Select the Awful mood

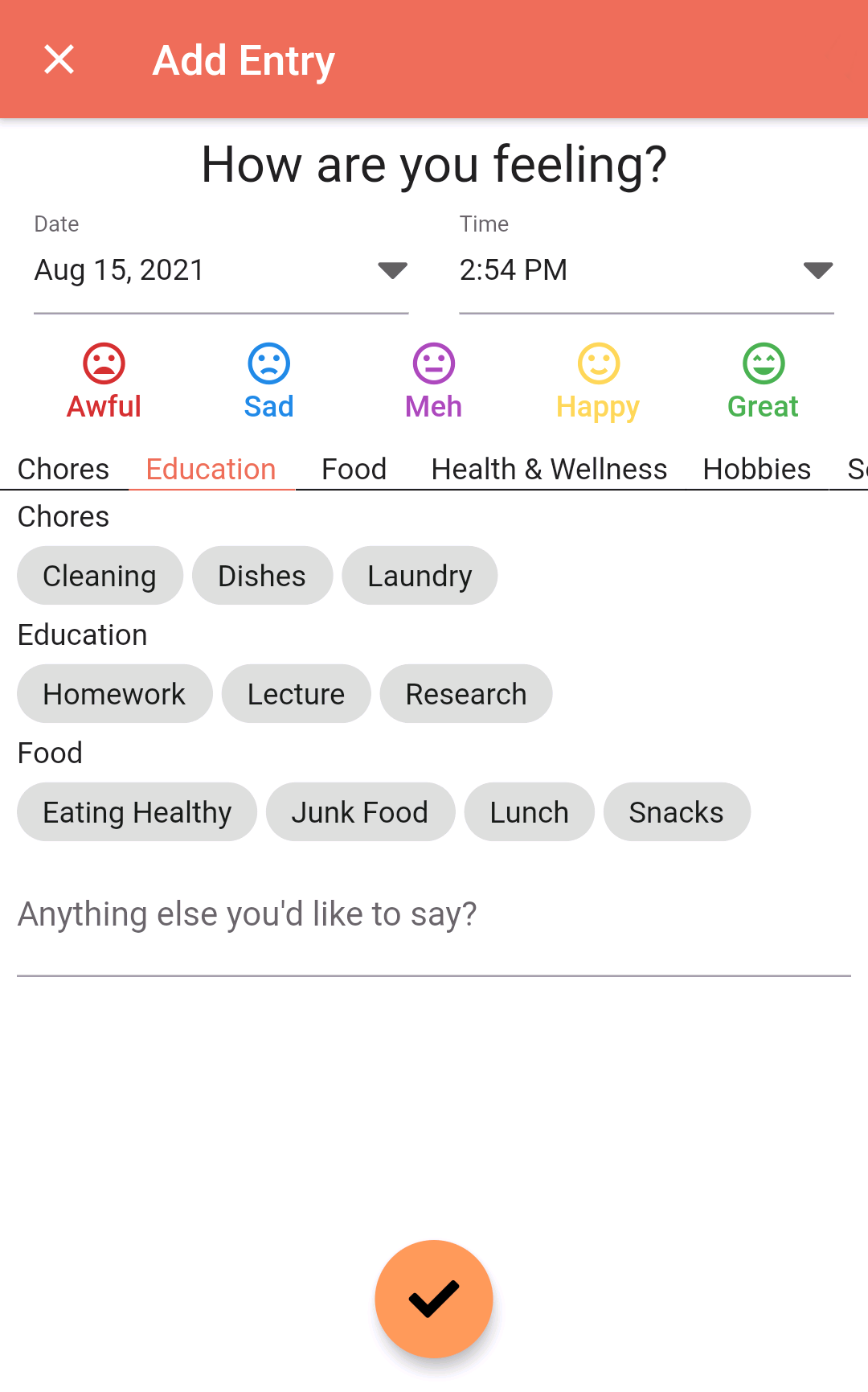click(x=104, y=383)
